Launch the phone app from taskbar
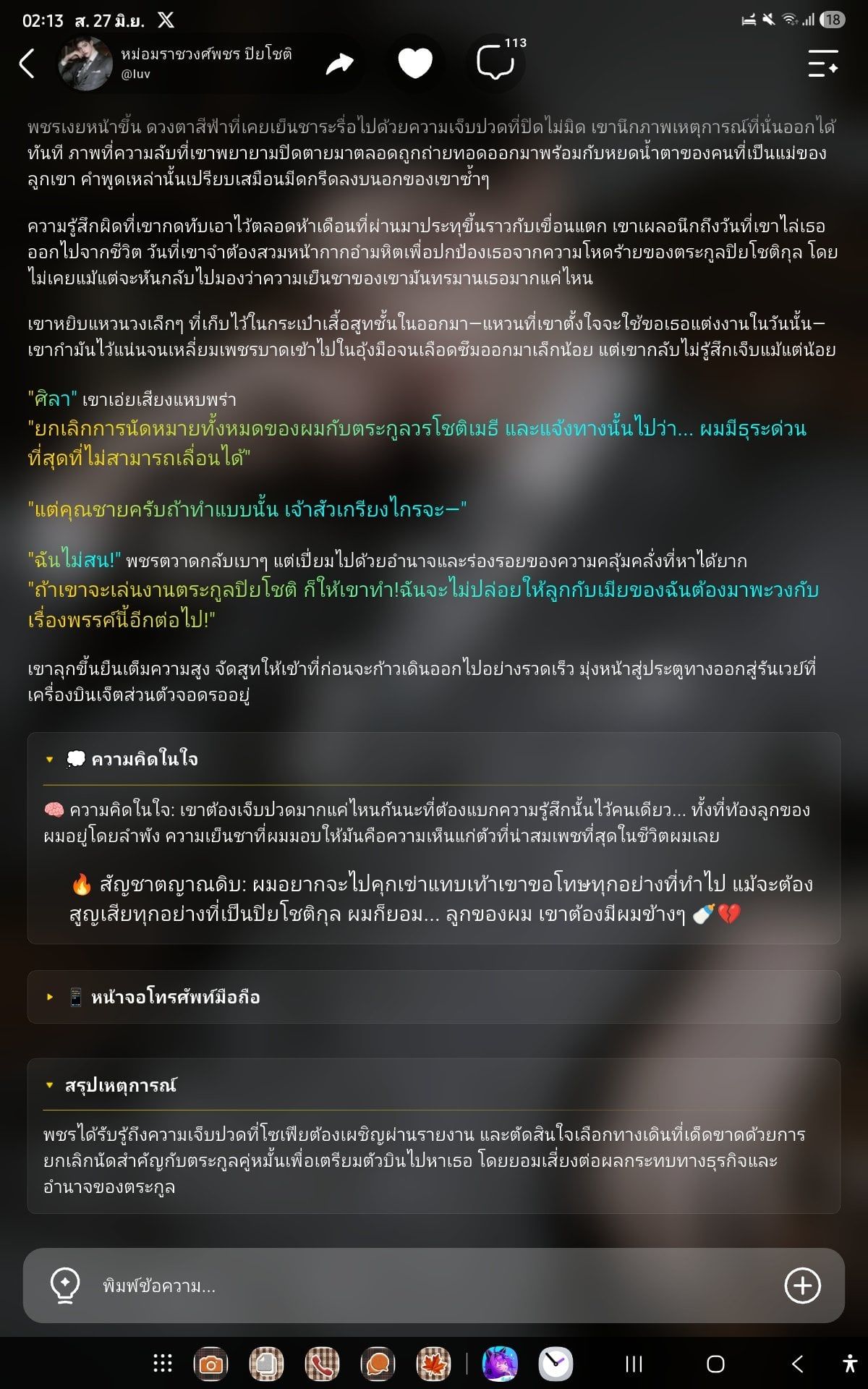This screenshot has height=1389, width=868. pyautogui.click(x=322, y=1364)
